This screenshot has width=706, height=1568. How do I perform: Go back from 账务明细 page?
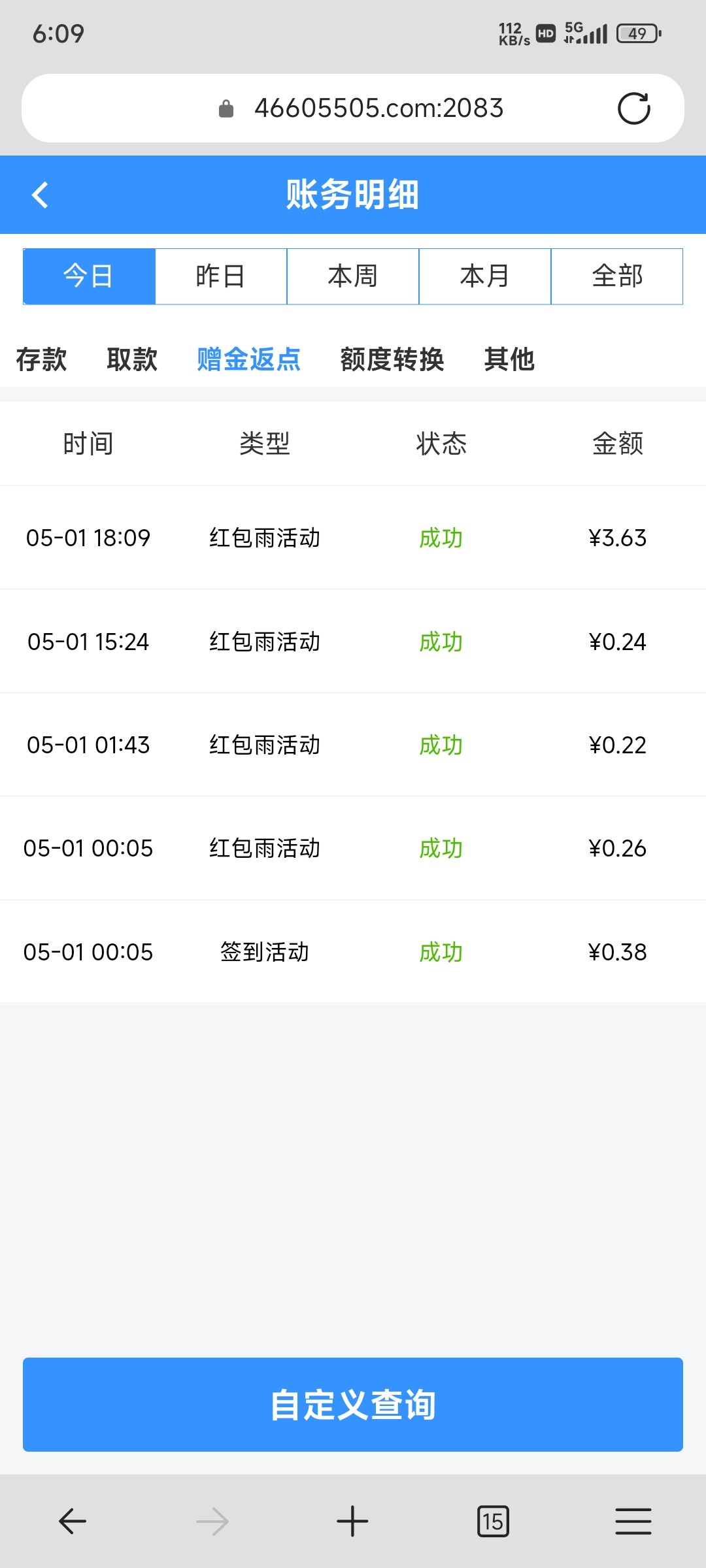(41, 195)
